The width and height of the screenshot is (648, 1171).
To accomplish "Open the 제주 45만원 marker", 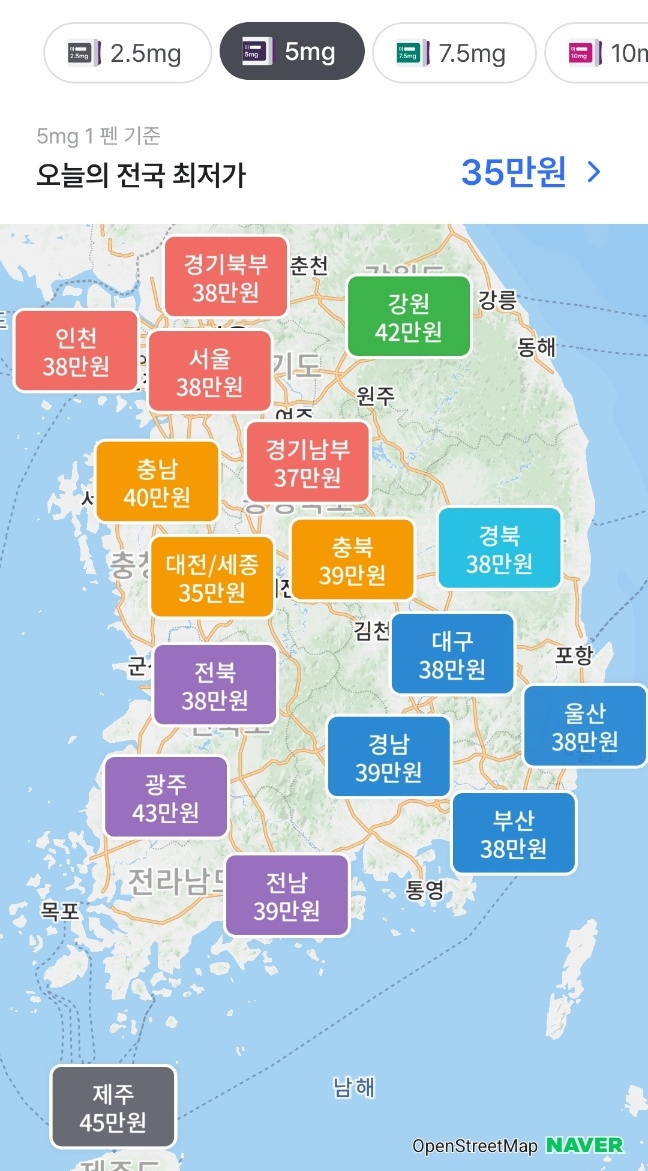I will pyautogui.click(x=113, y=1107).
